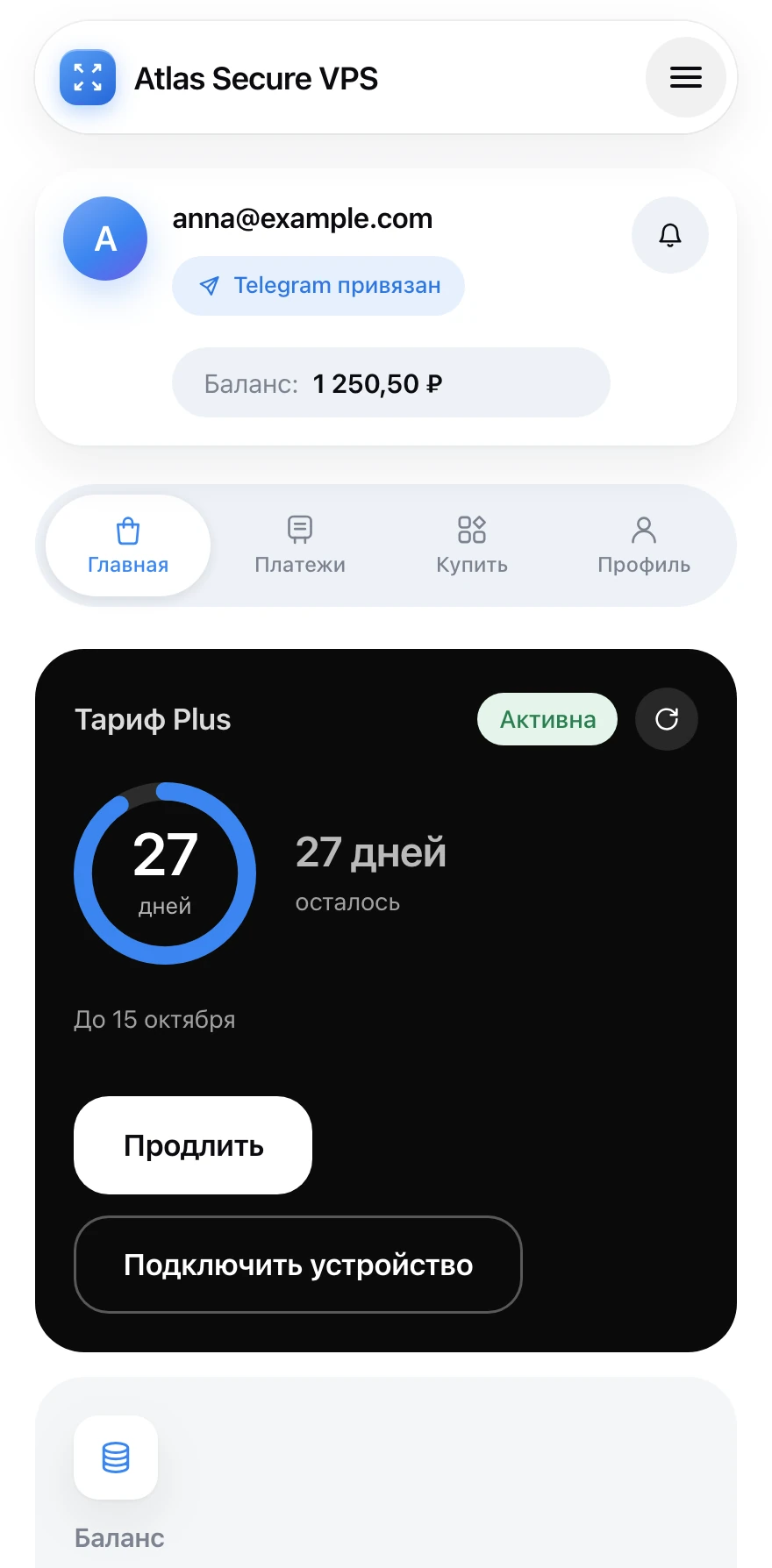
Task: Open the Профиль tab
Action: pos(644,545)
